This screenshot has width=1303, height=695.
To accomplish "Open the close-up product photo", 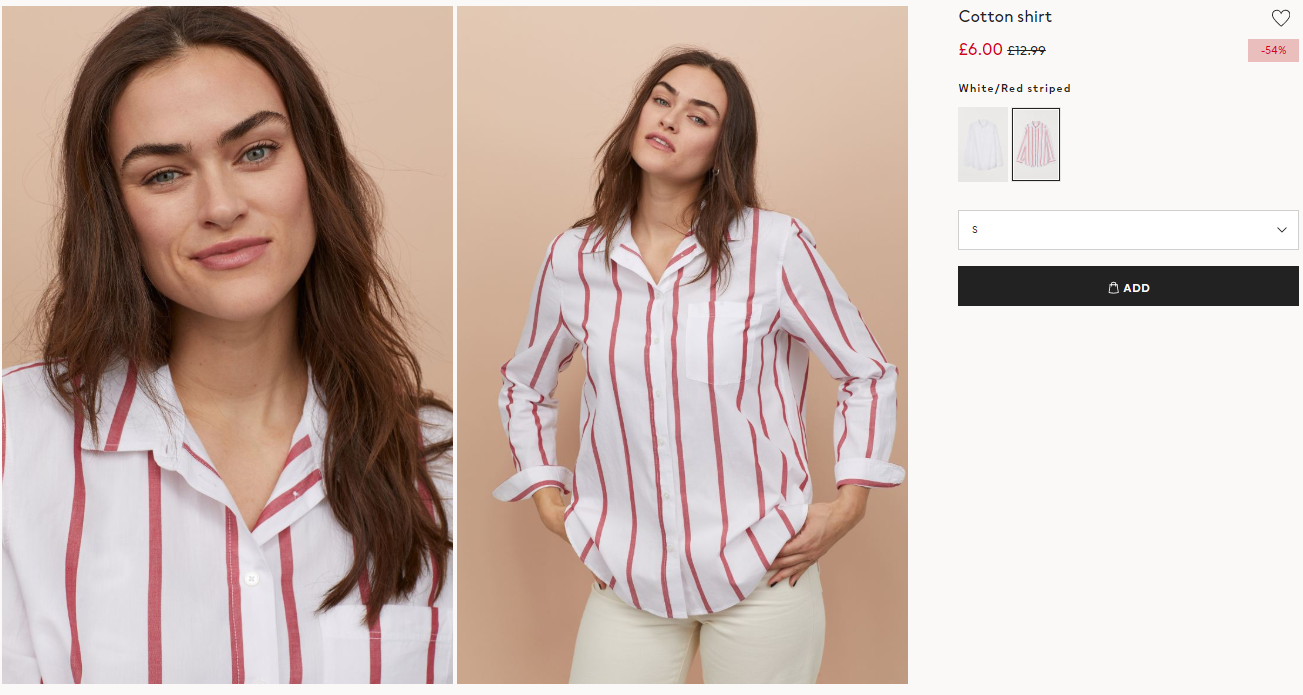I will point(227,345).
